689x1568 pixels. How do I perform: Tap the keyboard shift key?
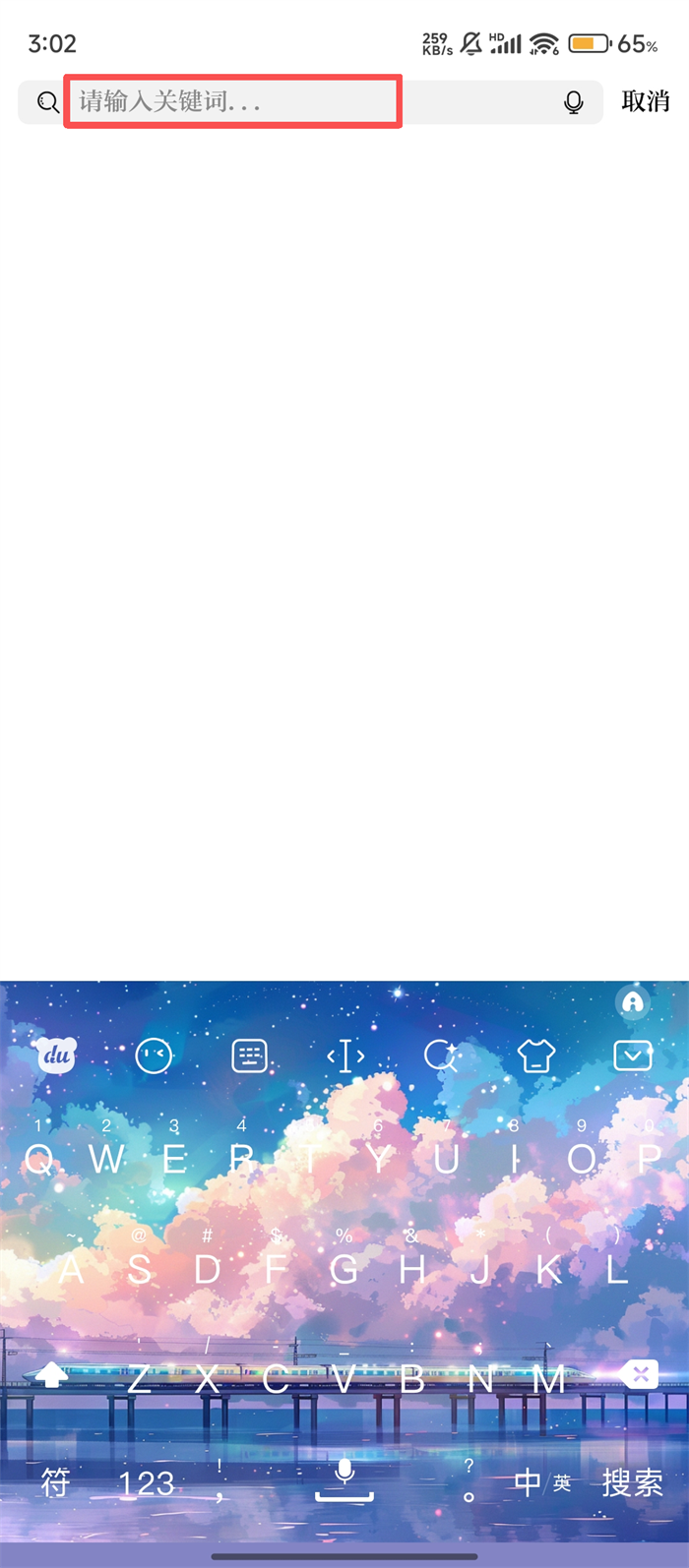(x=51, y=1374)
